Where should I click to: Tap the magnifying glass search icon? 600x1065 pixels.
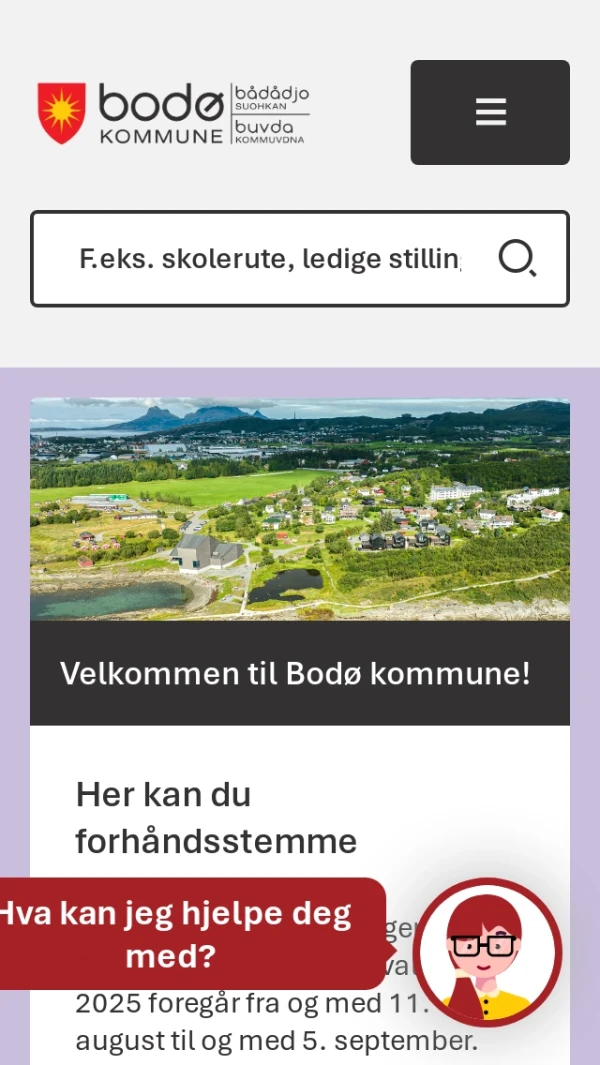(517, 259)
